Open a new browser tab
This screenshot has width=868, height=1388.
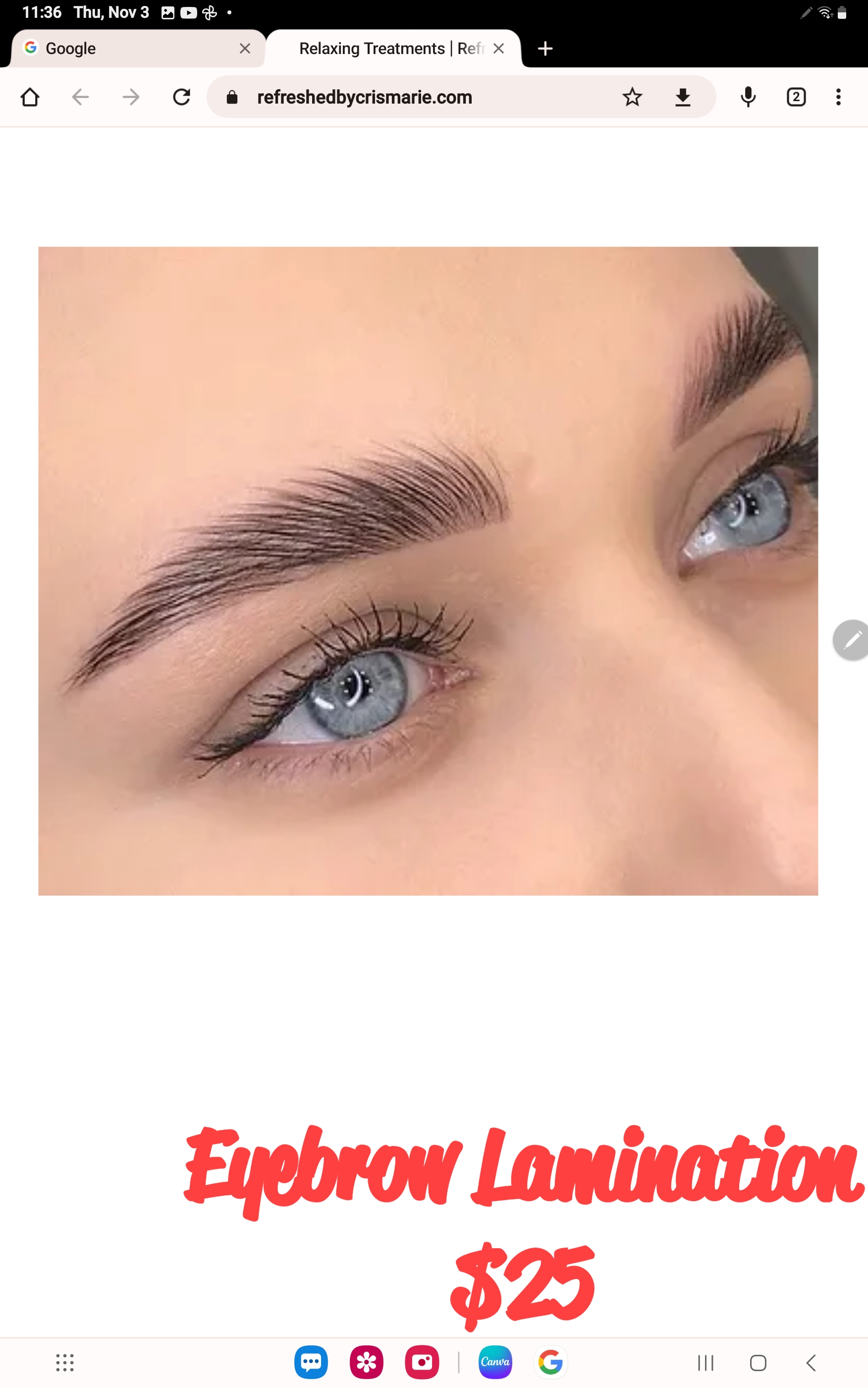click(x=545, y=49)
